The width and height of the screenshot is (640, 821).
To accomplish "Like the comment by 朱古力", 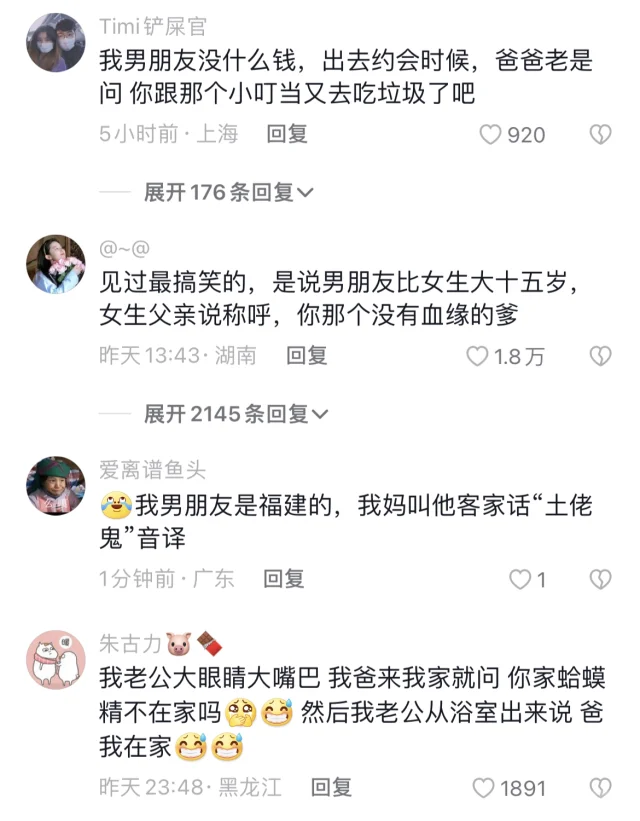I will (x=484, y=788).
